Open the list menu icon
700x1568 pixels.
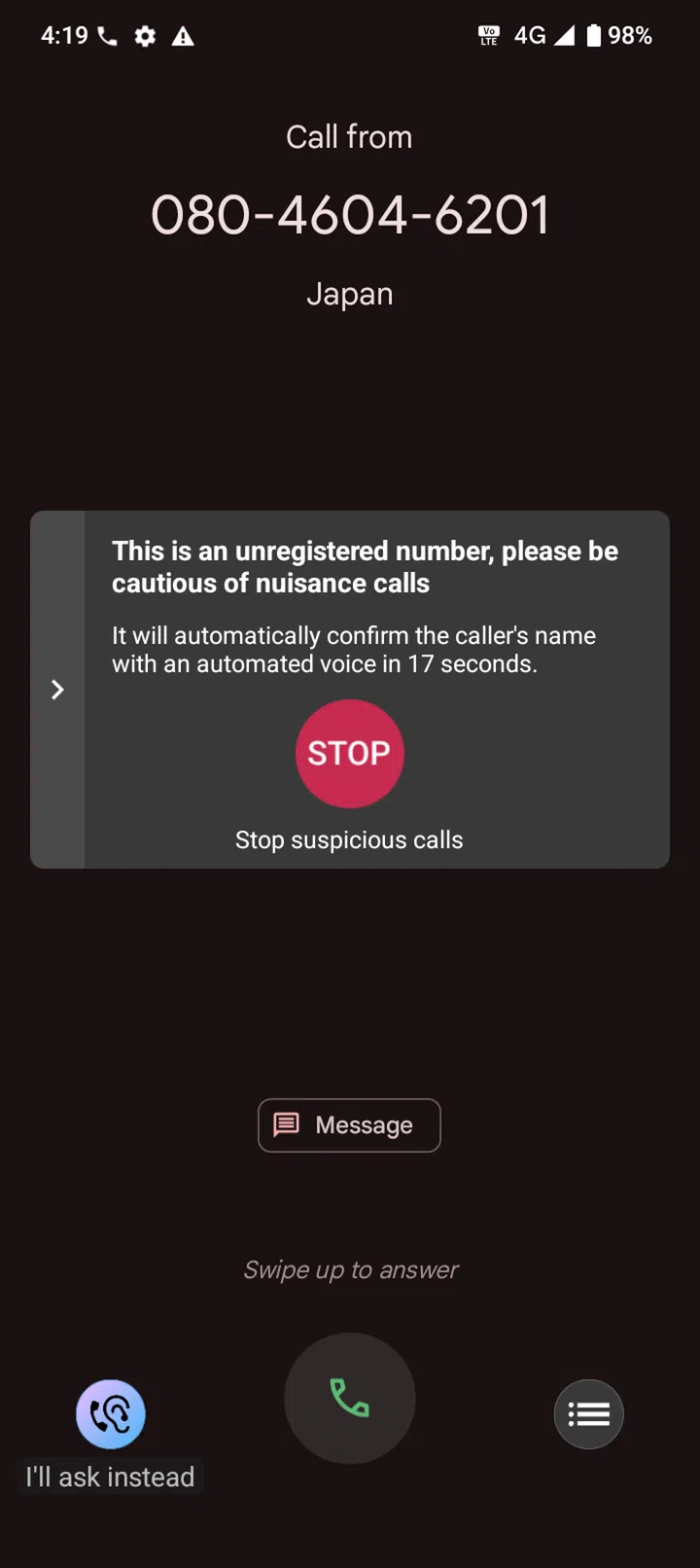[x=588, y=1413]
